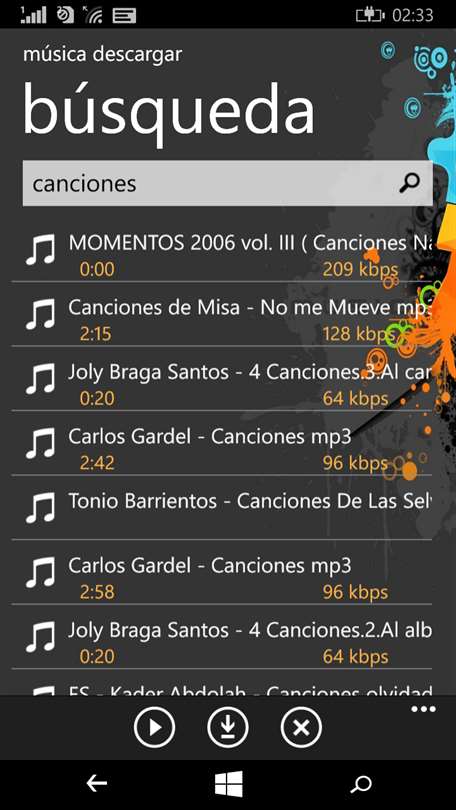Tap the magnifier icon in search box
This screenshot has height=810, width=456.
pos(410,183)
